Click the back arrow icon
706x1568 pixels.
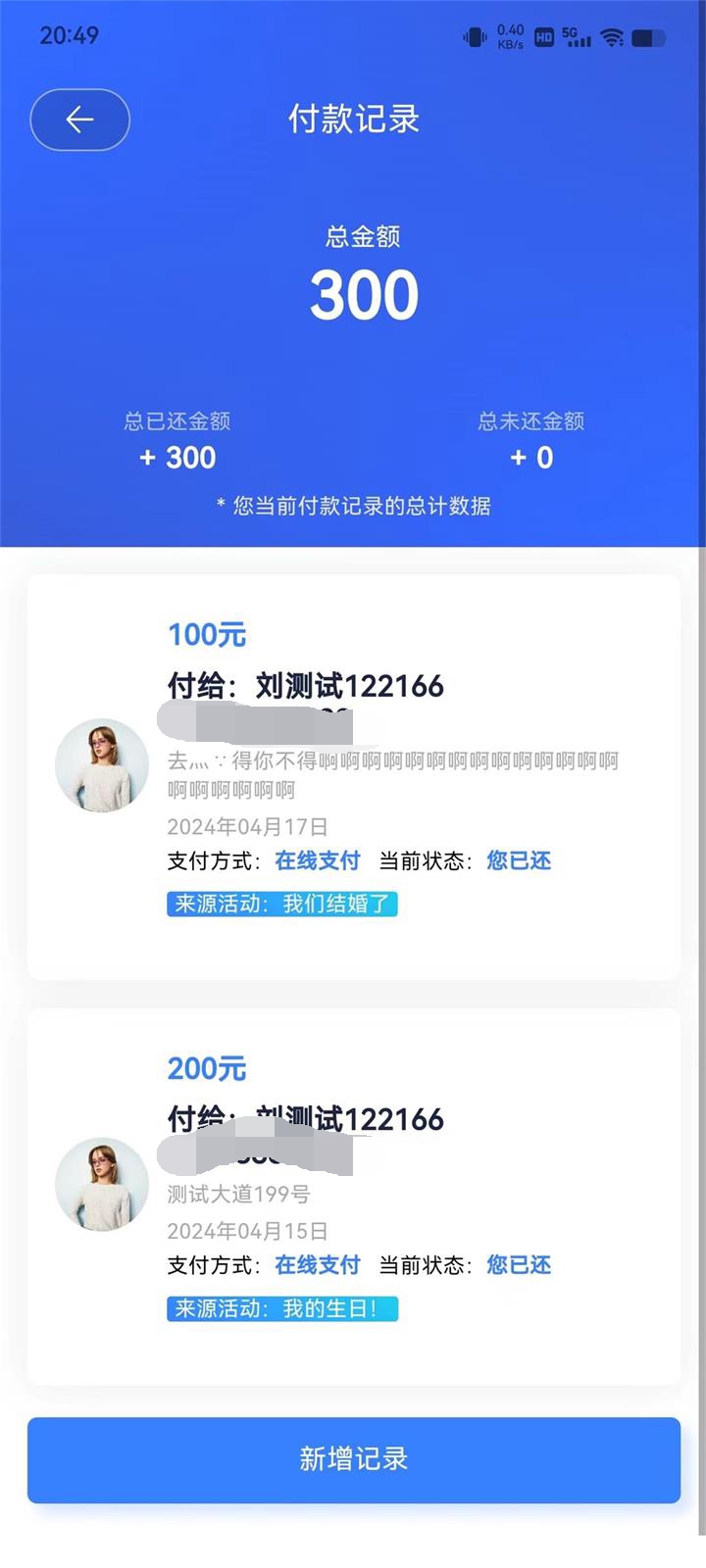(x=79, y=120)
